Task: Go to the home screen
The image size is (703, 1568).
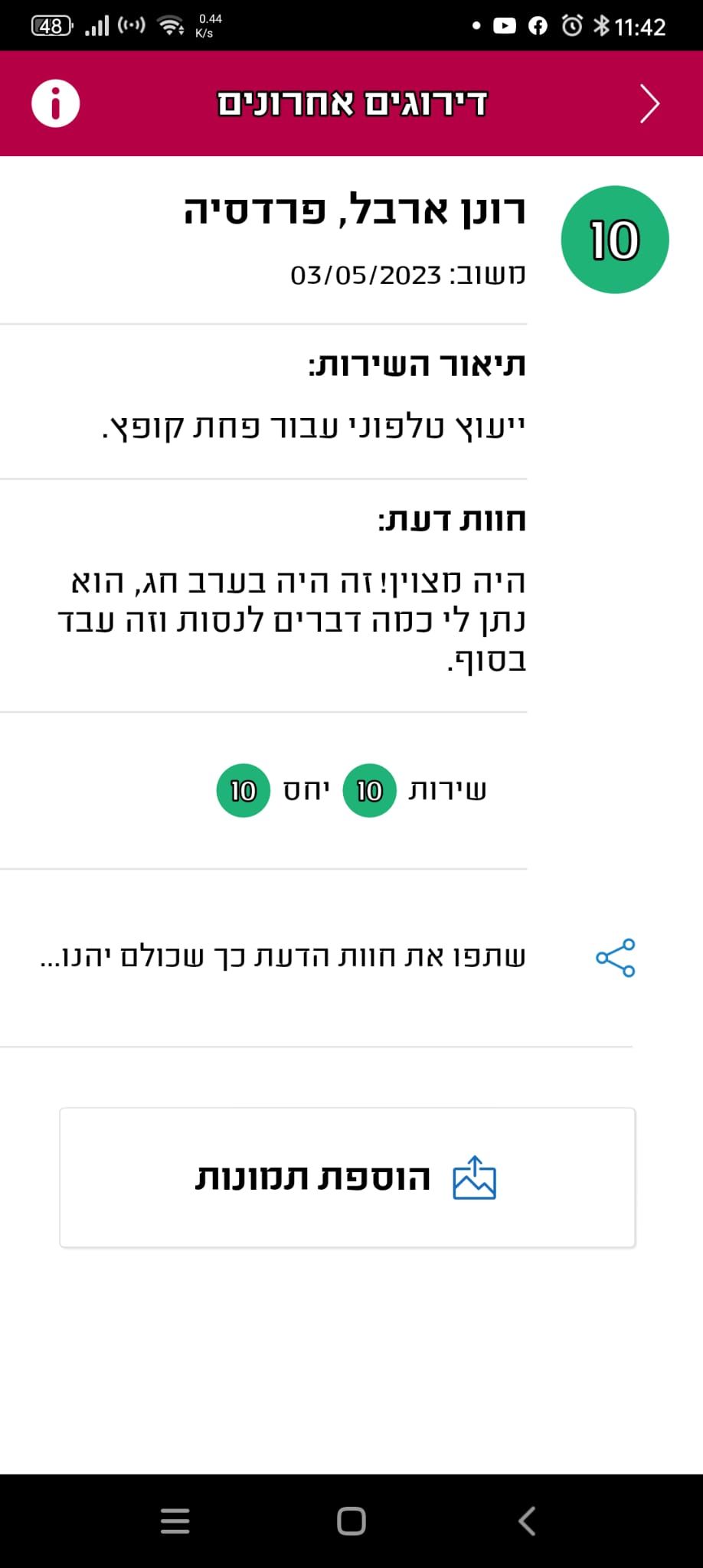Action: click(351, 1521)
